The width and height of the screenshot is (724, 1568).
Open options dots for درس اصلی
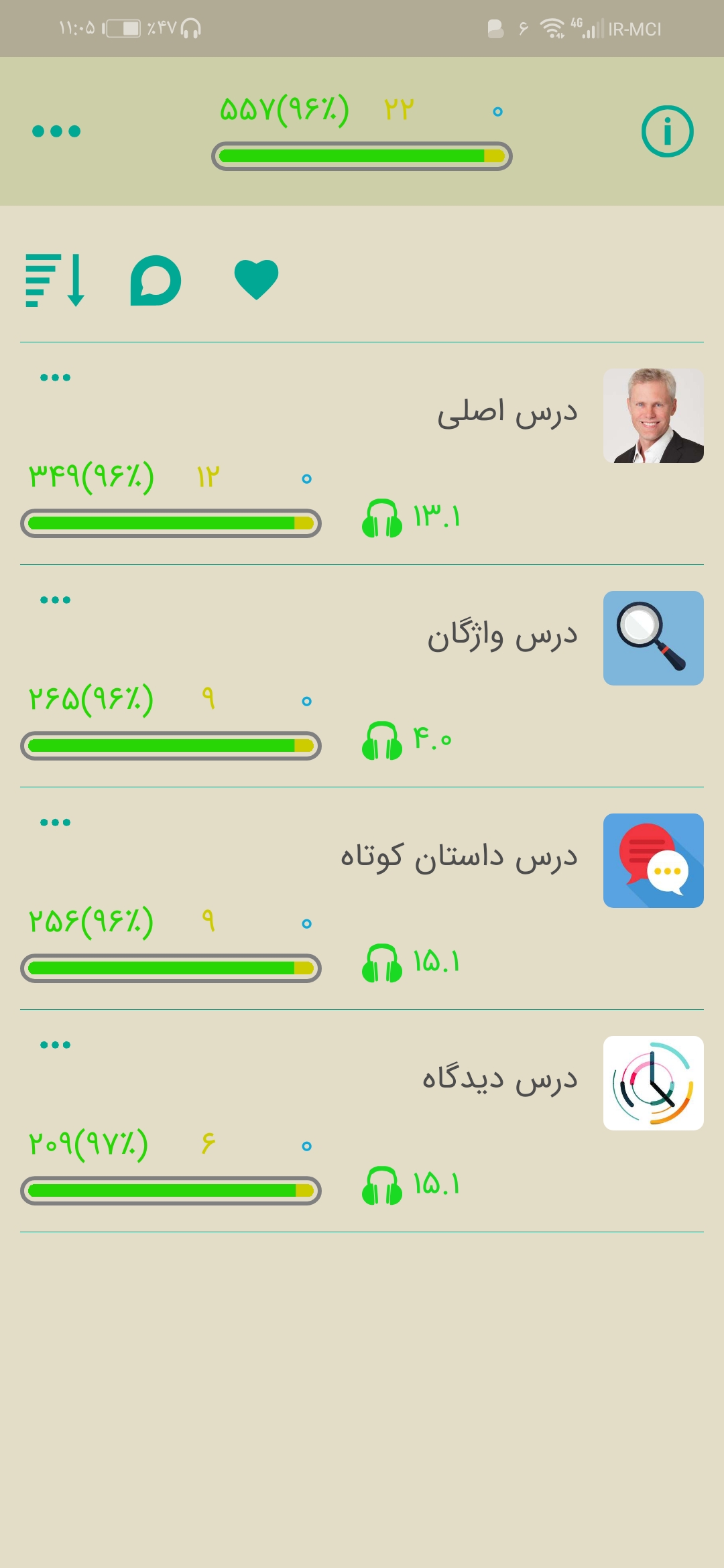coord(55,378)
